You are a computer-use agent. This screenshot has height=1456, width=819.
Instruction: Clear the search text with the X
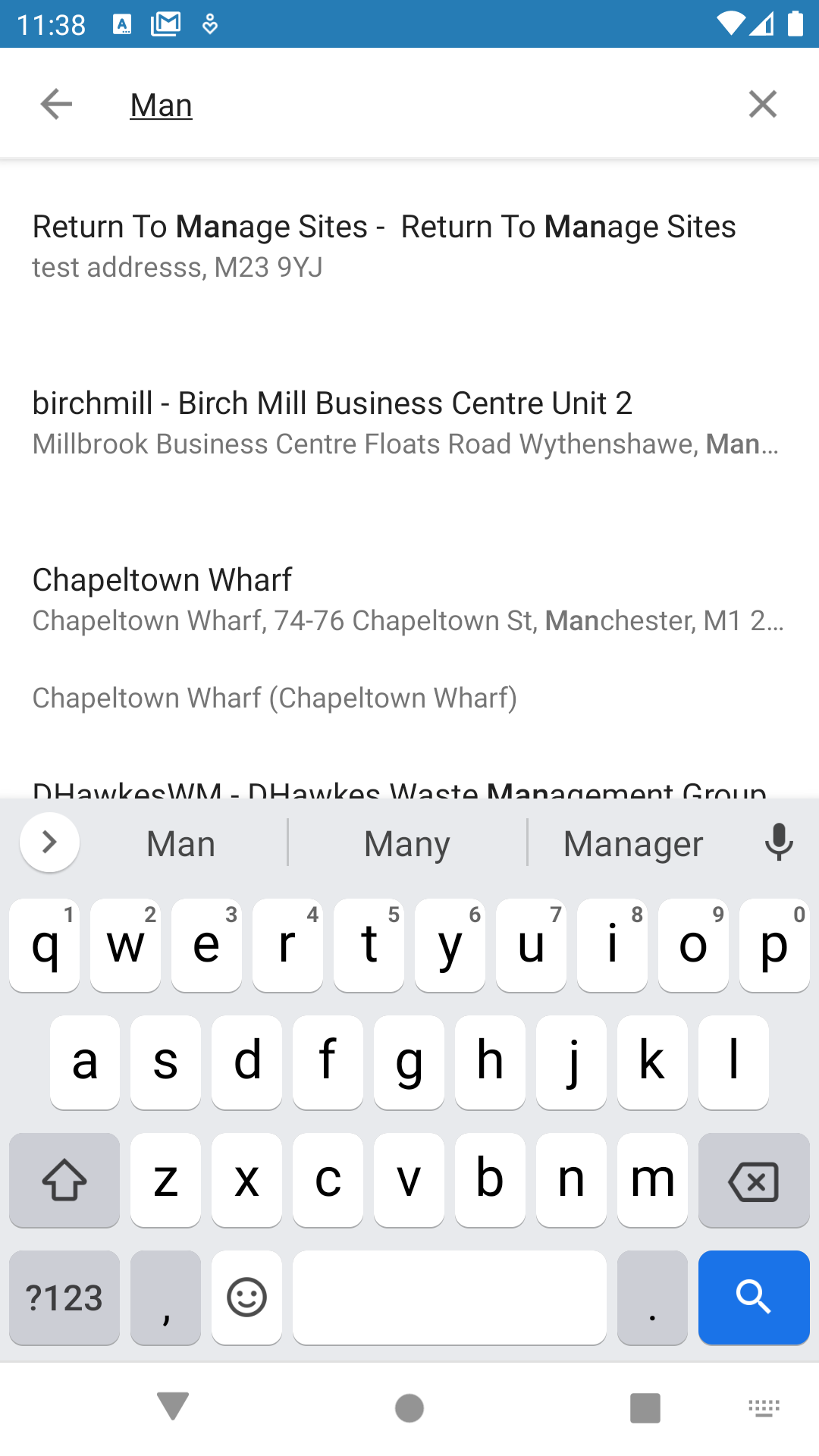tap(762, 104)
